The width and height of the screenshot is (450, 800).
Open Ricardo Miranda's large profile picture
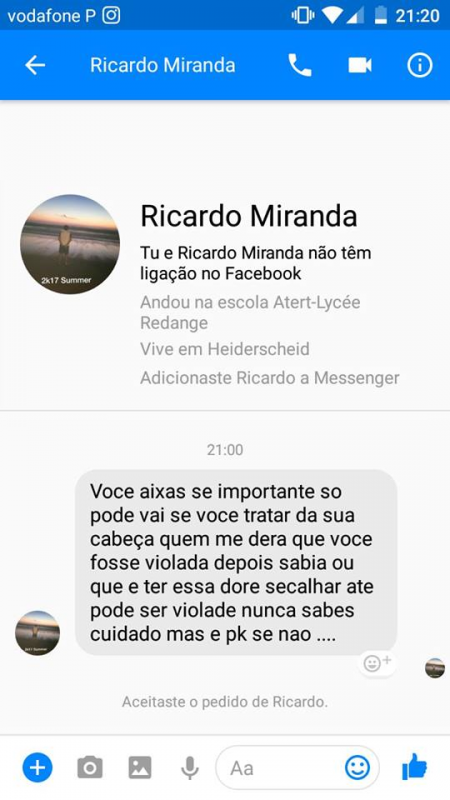(70, 244)
